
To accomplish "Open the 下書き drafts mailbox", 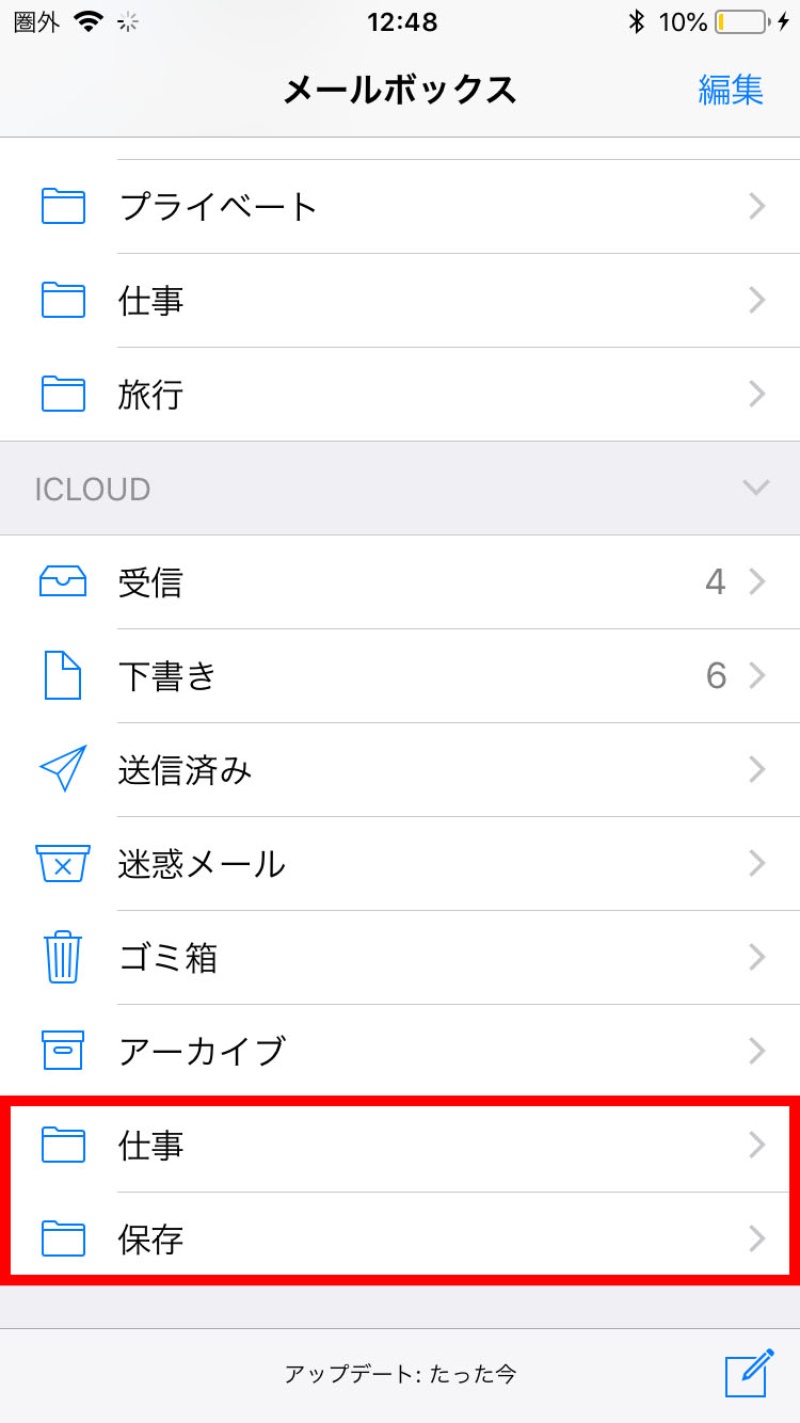I will (400, 676).
